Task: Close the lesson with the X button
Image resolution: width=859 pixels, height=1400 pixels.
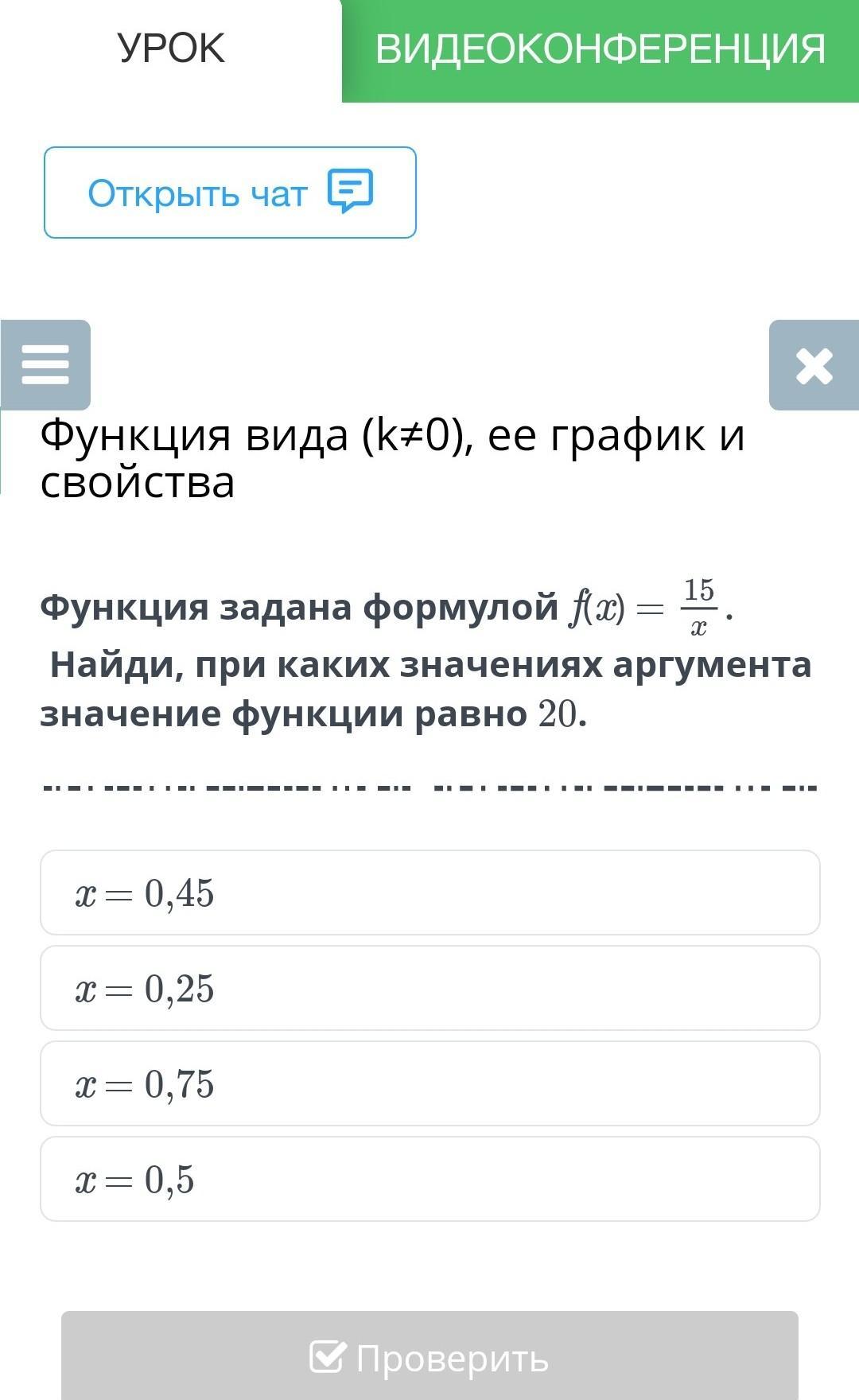Action: click(x=814, y=365)
